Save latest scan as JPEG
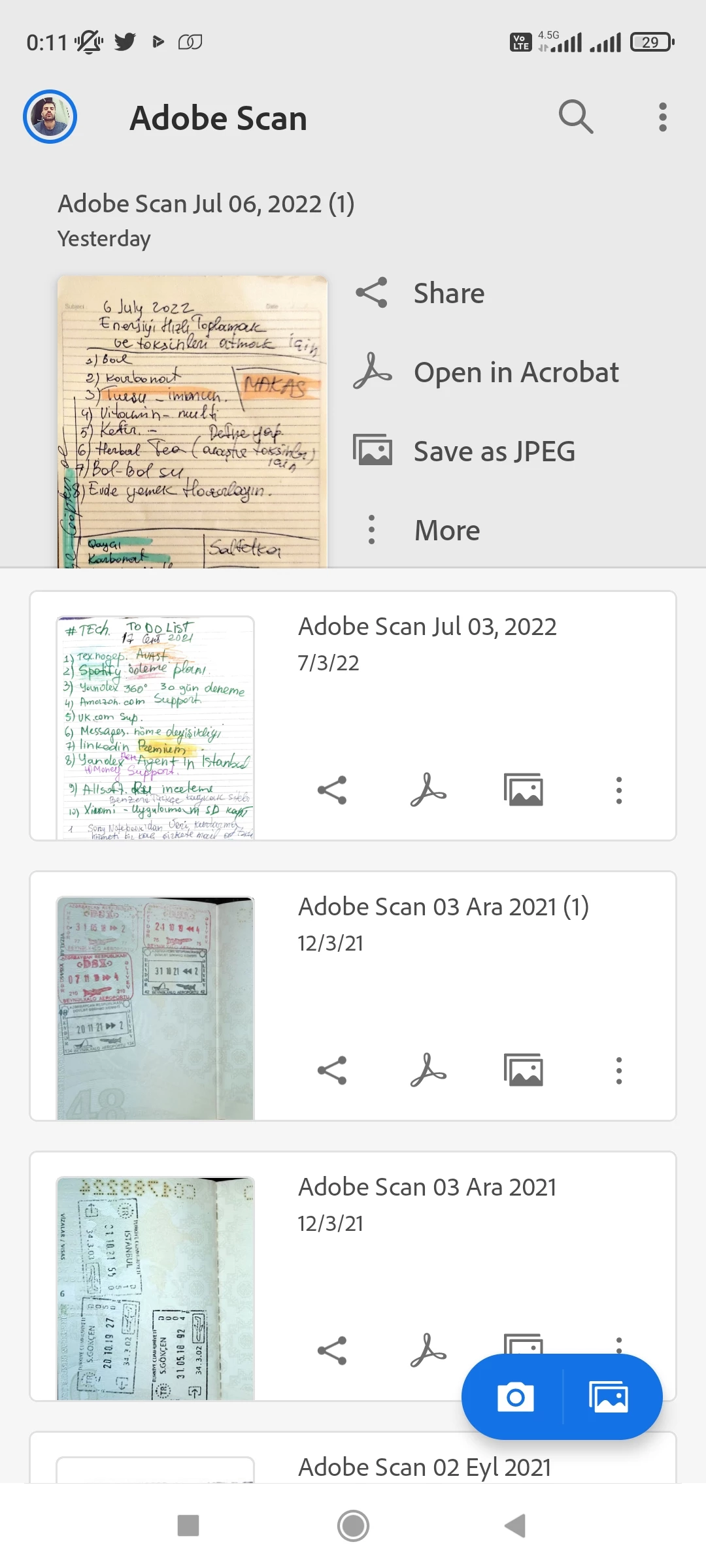Image resolution: width=706 pixels, height=1568 pixels. tap(464, 451)
